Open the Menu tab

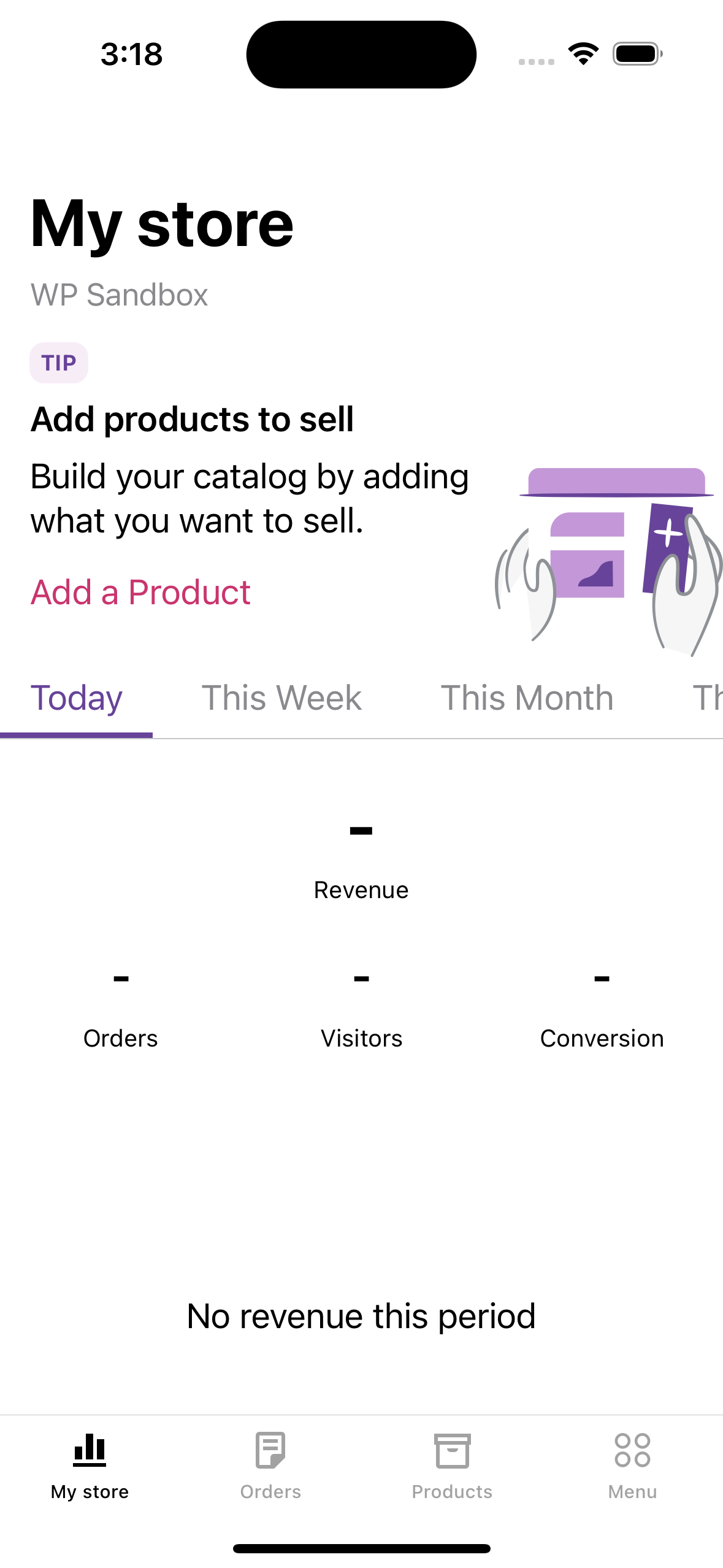[x=632, y=1465]
